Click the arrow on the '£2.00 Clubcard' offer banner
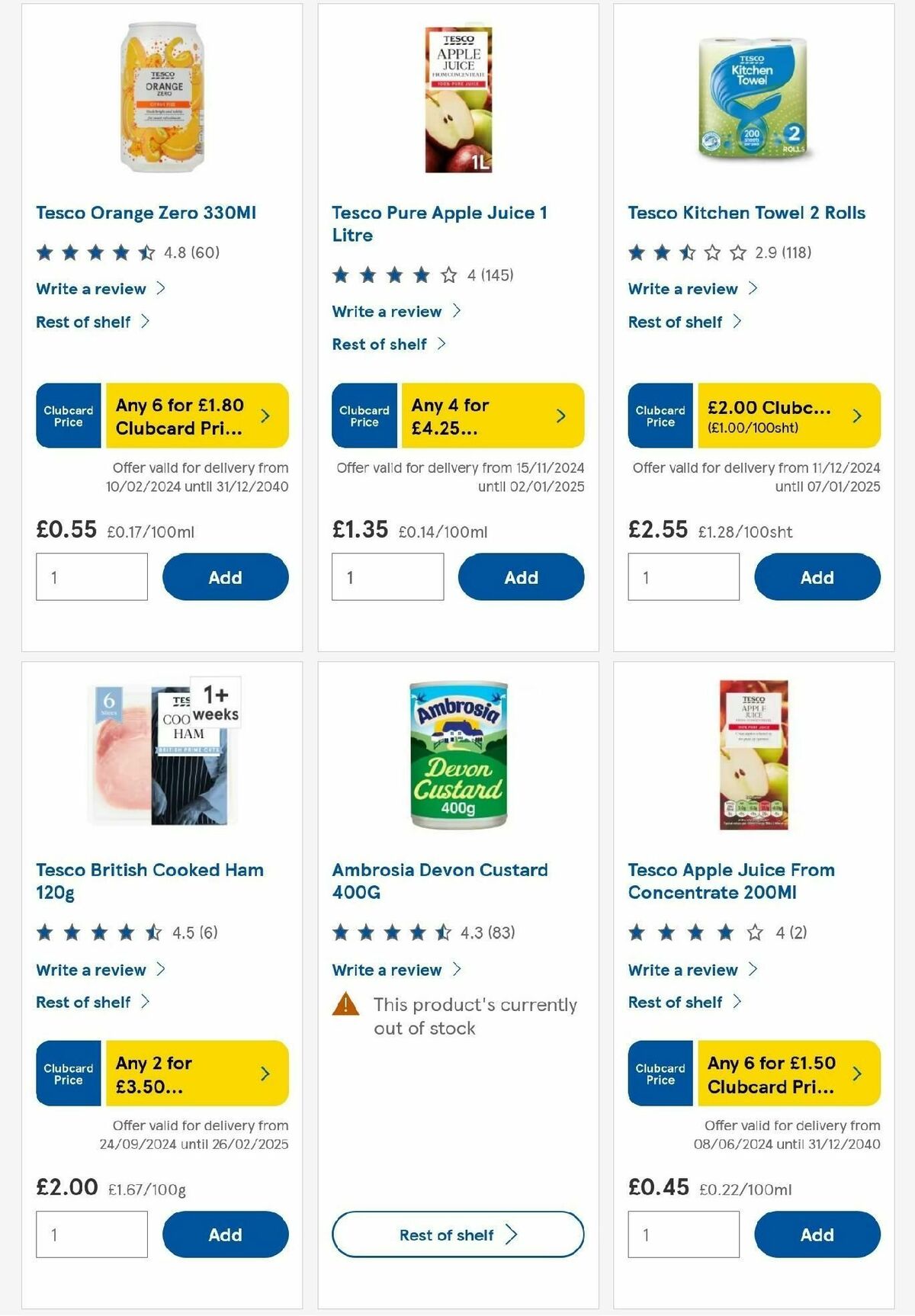The height and width of the screenshot is (1316, 915). (x=856, y=416)
